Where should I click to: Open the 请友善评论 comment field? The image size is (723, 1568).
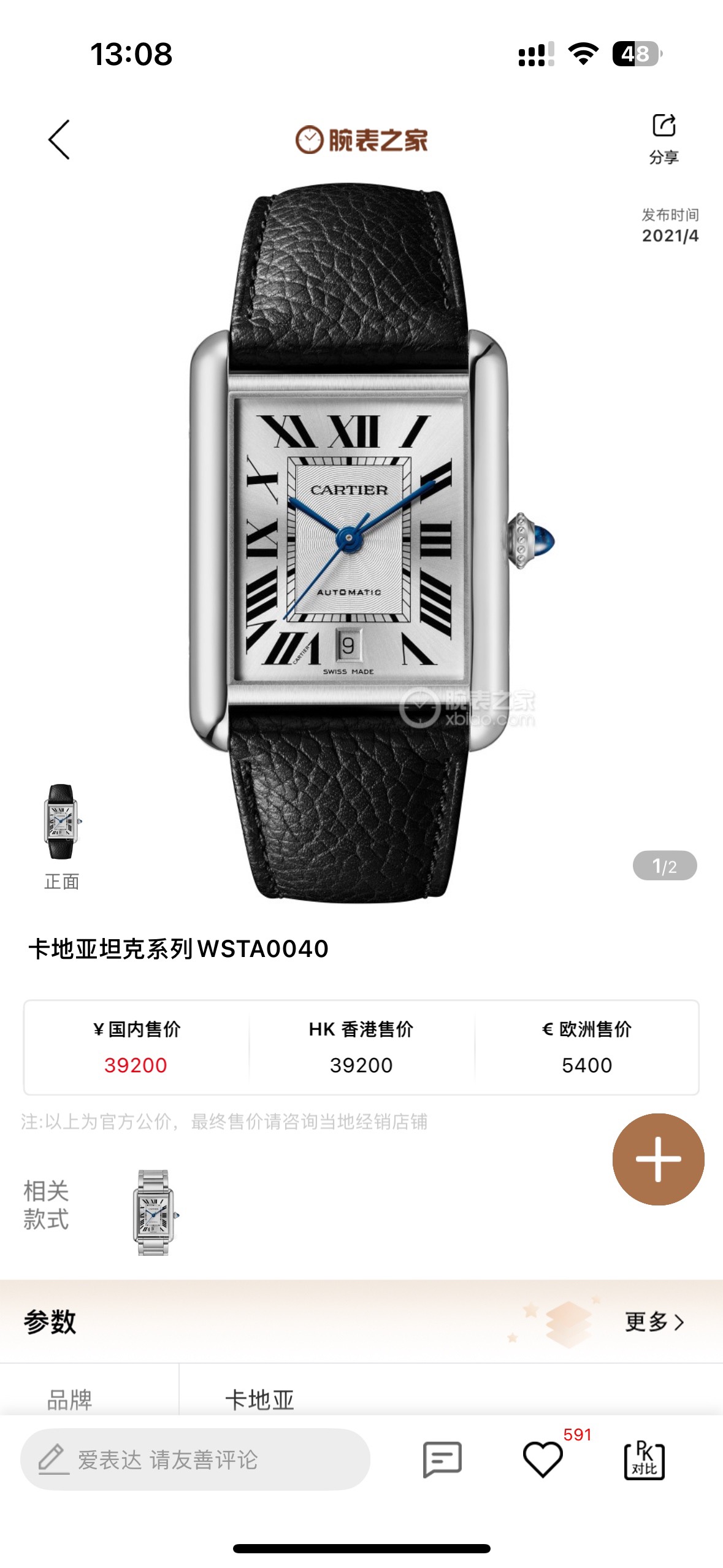point(195,1459)
